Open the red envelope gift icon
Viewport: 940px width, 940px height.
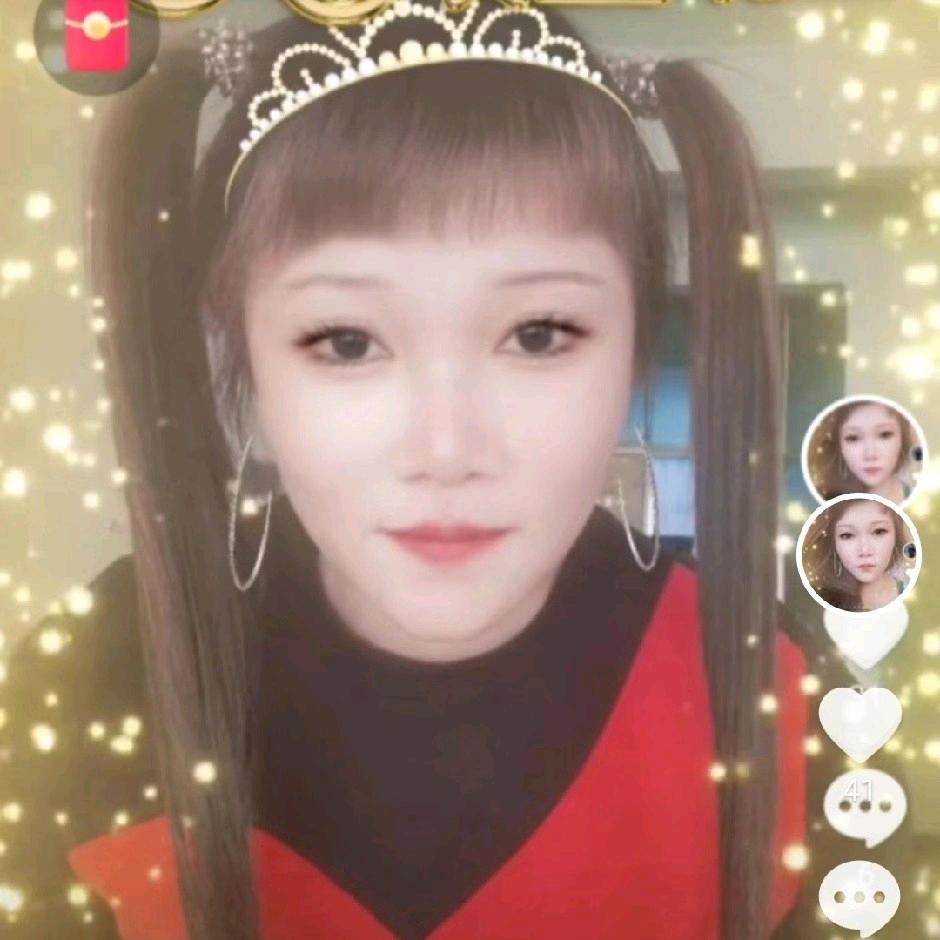pos(96,37)
